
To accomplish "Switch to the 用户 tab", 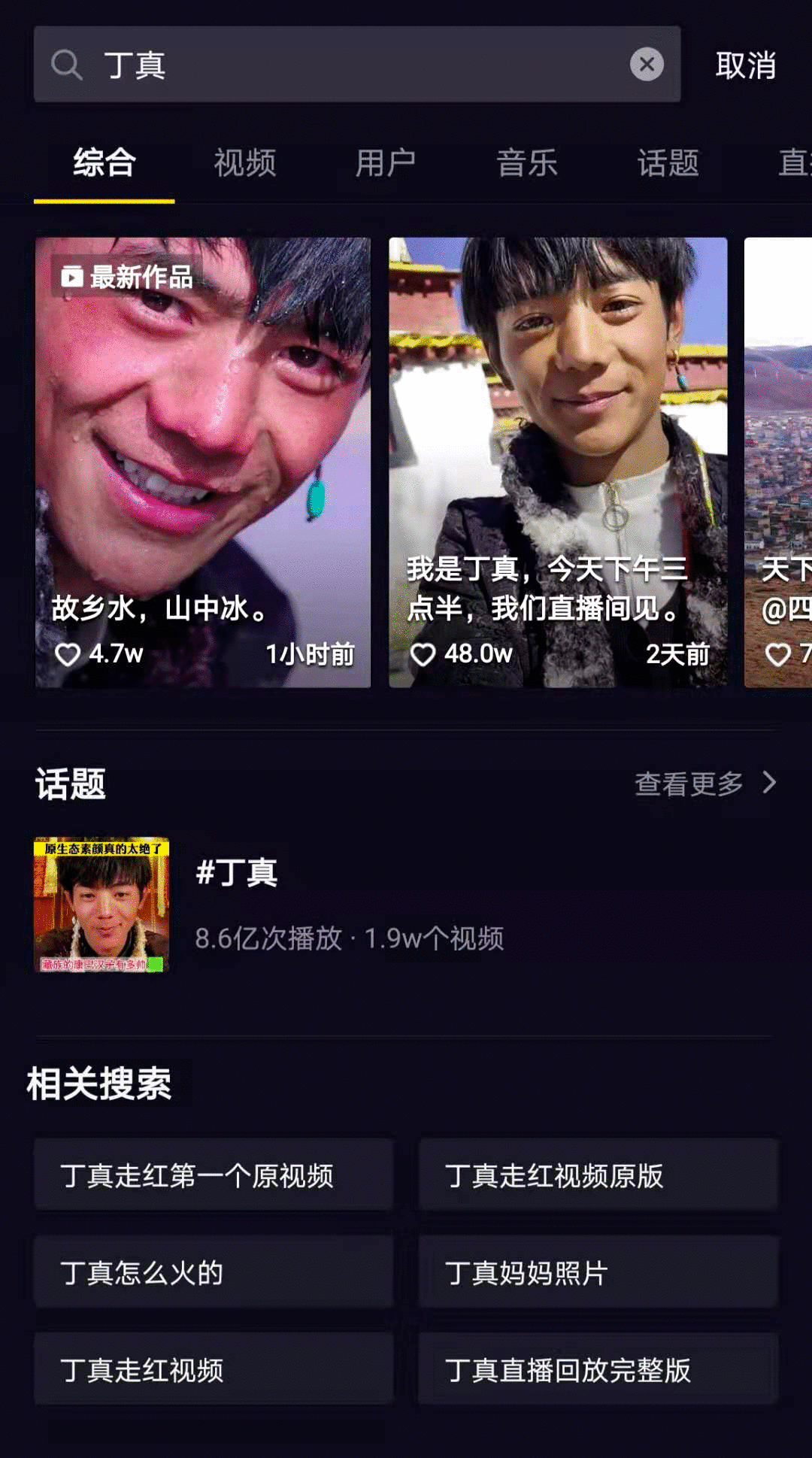I will [386, 164].
